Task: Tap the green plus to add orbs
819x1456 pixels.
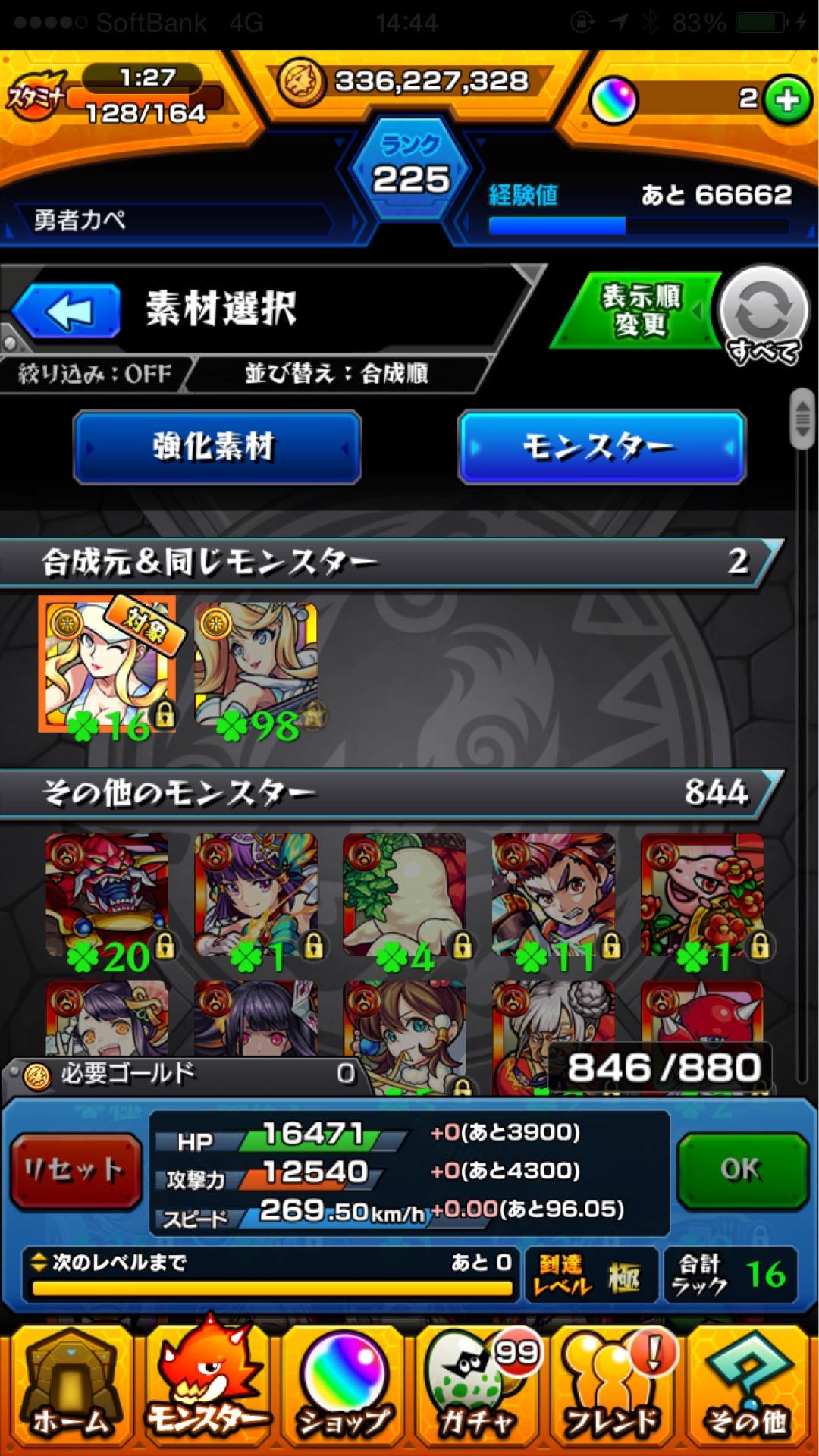Action: (x=786, y=99)
